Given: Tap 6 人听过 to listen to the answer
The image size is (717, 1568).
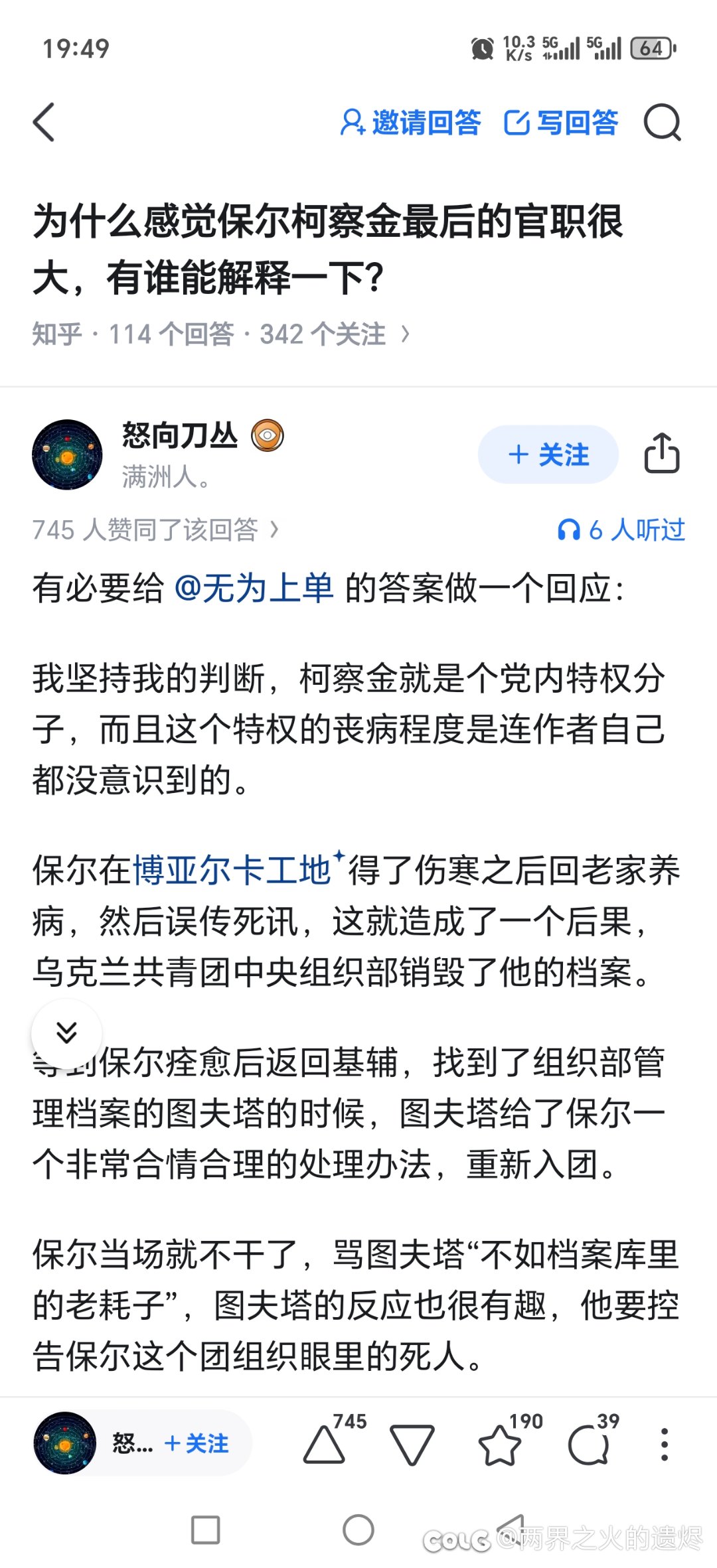Looking at the screenshot, I should [621, 530].
